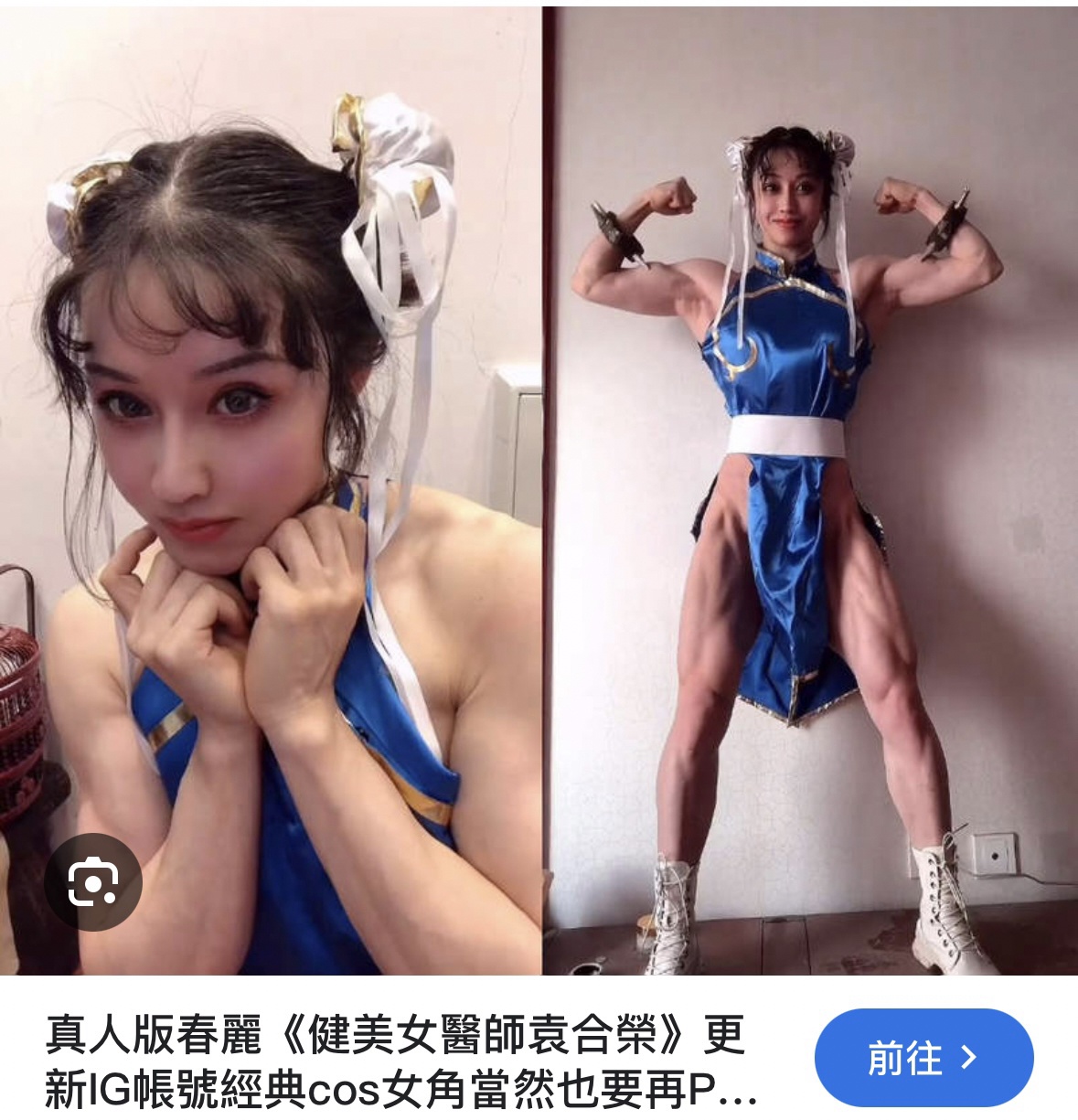Screen dimensions: 1078x1120
Task: Tap the 前往 visit button
Action: [923, 1058]
